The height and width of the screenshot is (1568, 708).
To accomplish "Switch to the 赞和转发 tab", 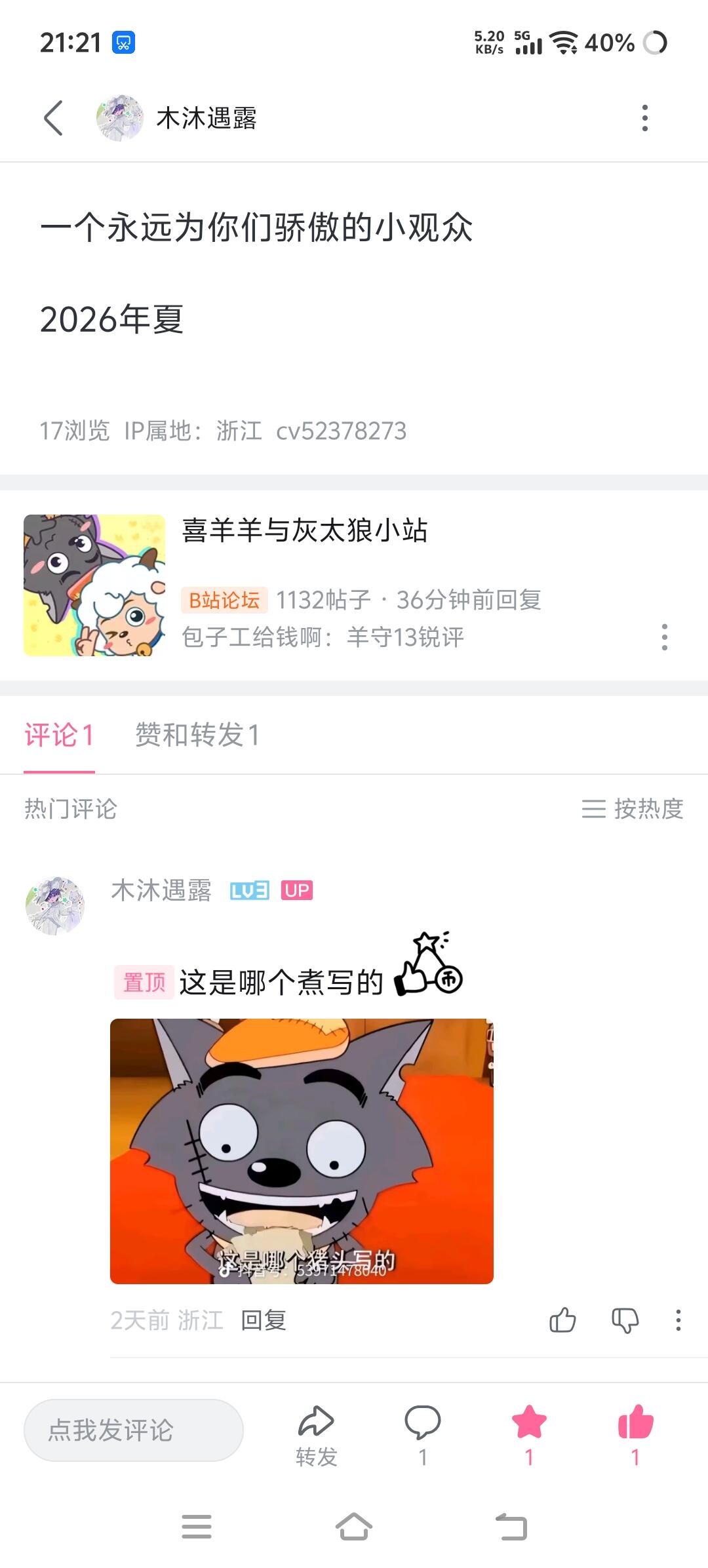I will [197, 735].
